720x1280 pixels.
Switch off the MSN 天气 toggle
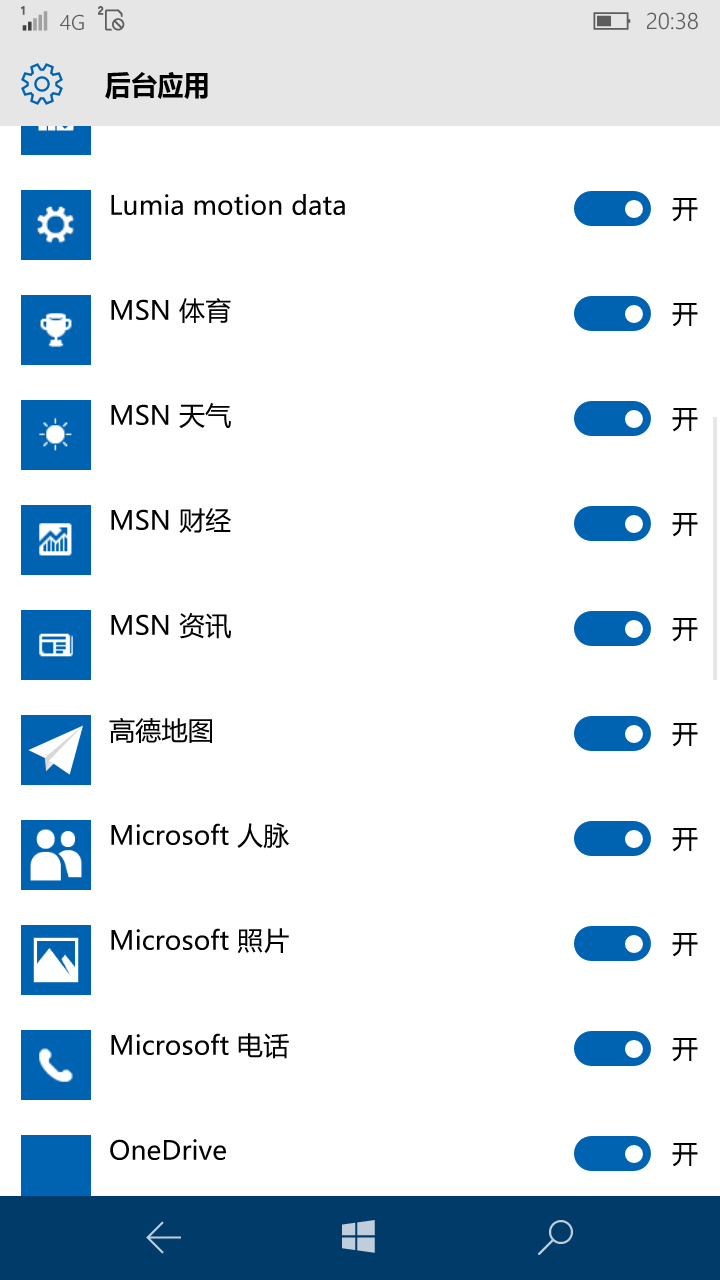pos(612,419)
